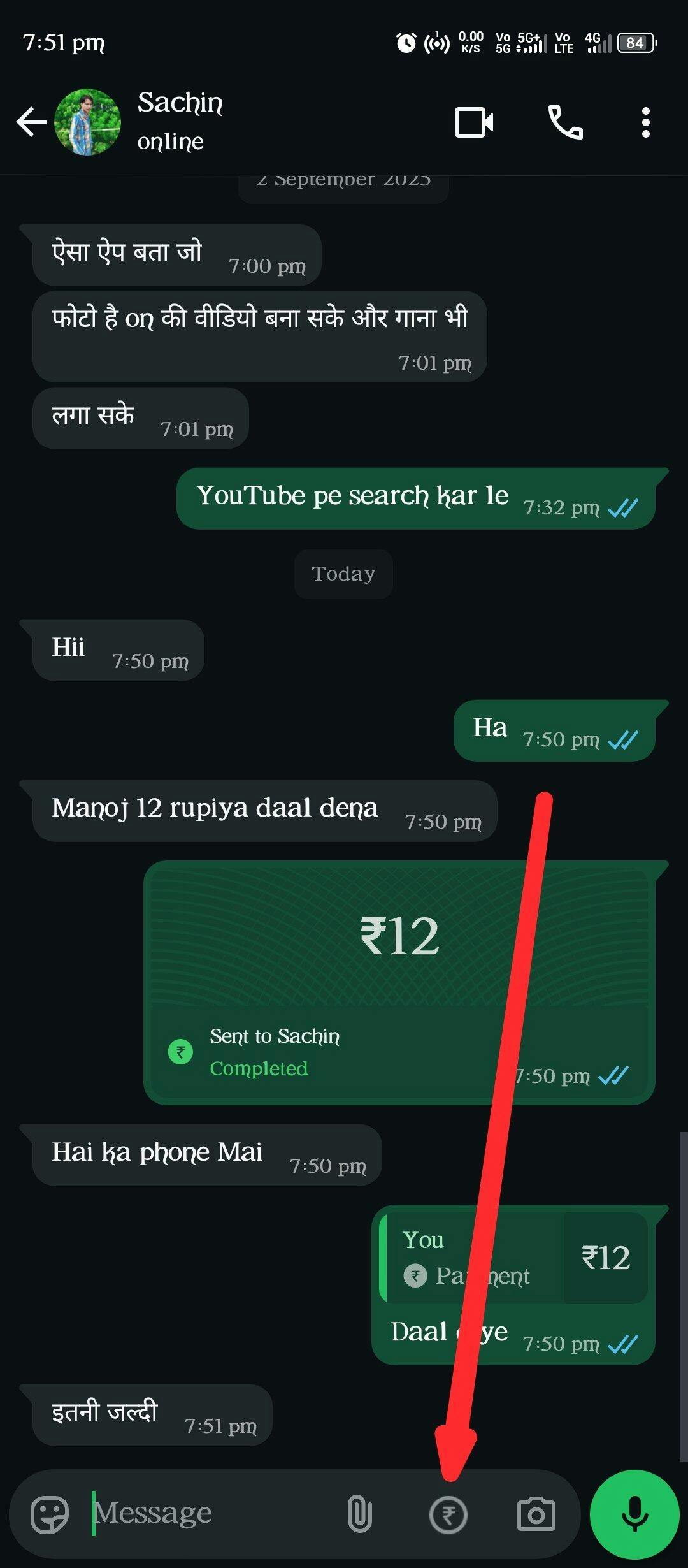
Task: Tap the quoted ₹12 Payment reply
Action: pyautogui.click(x=513, y=1258)
